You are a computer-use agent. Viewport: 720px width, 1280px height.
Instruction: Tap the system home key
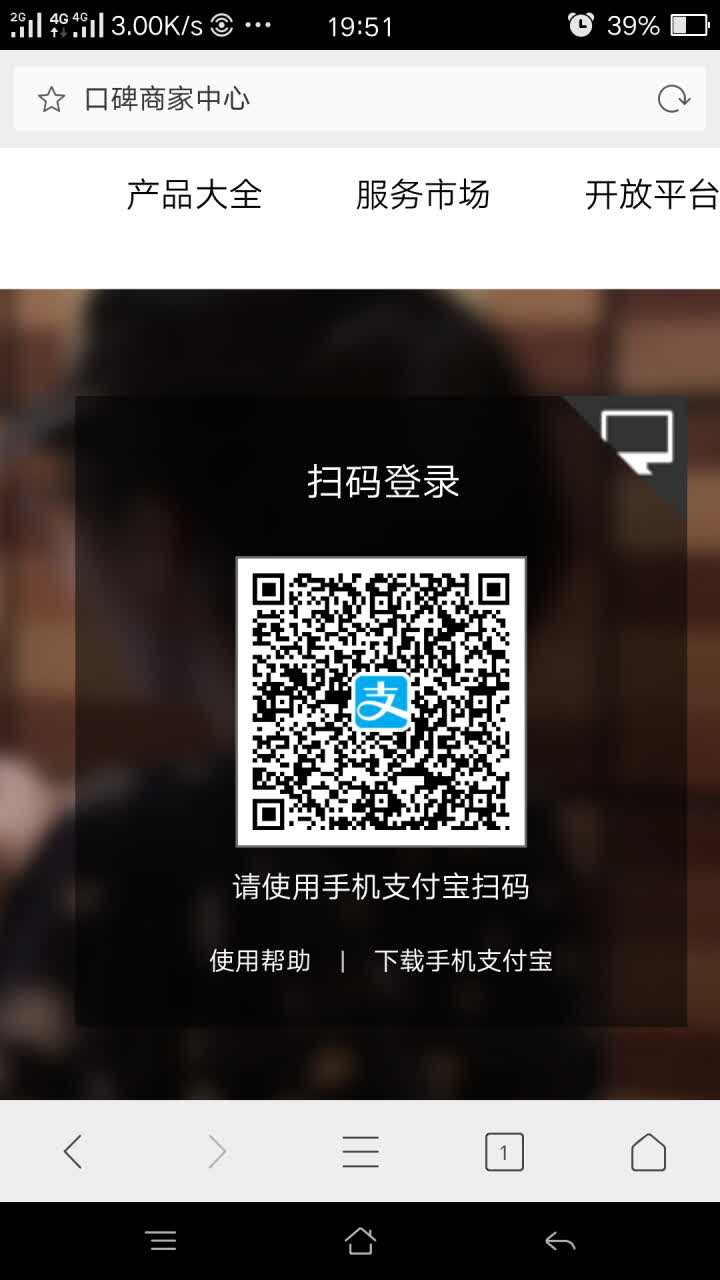(x=360, y=1242)
